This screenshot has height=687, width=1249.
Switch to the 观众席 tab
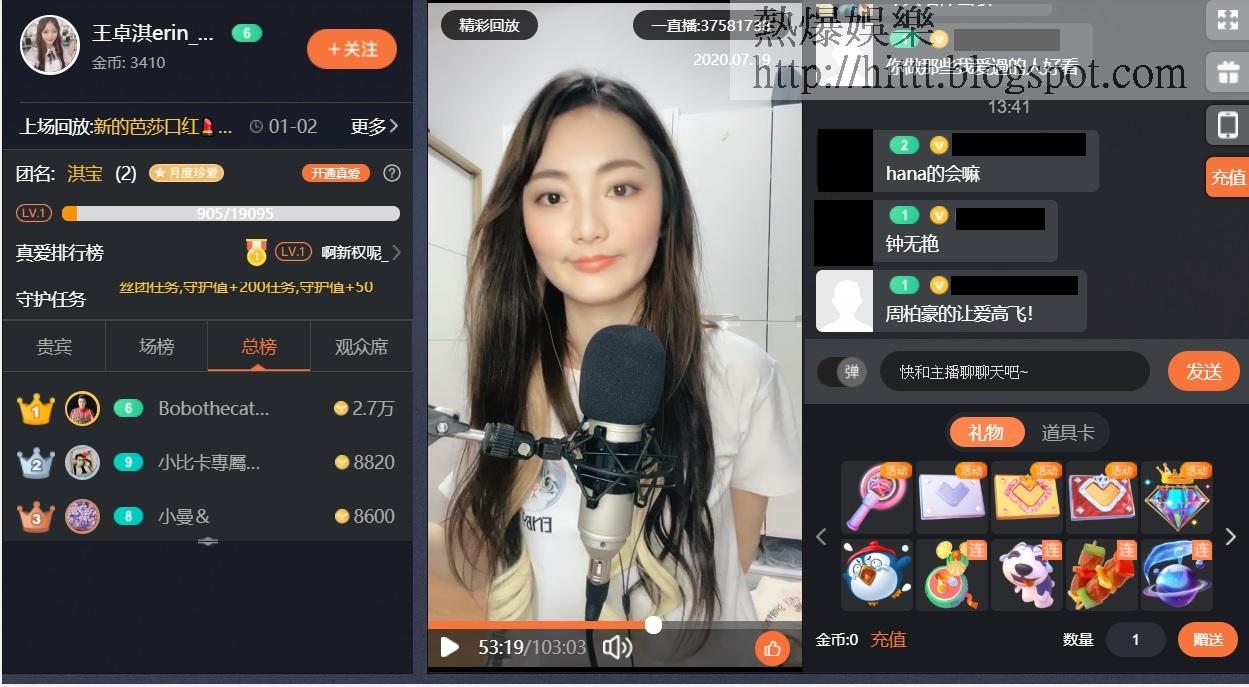(x=361, y=347)
